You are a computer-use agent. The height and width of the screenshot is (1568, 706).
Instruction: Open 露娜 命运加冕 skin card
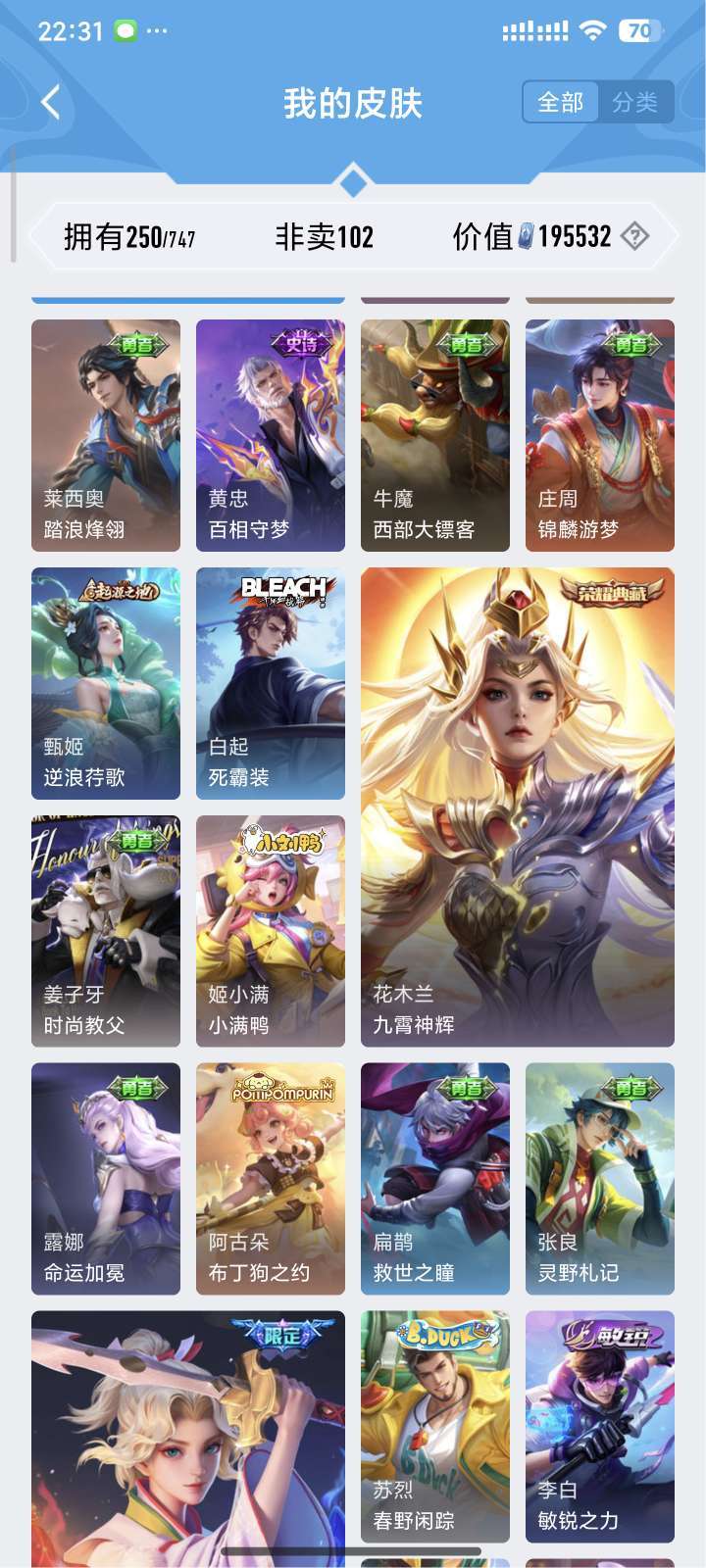(x=106, y=1178)
